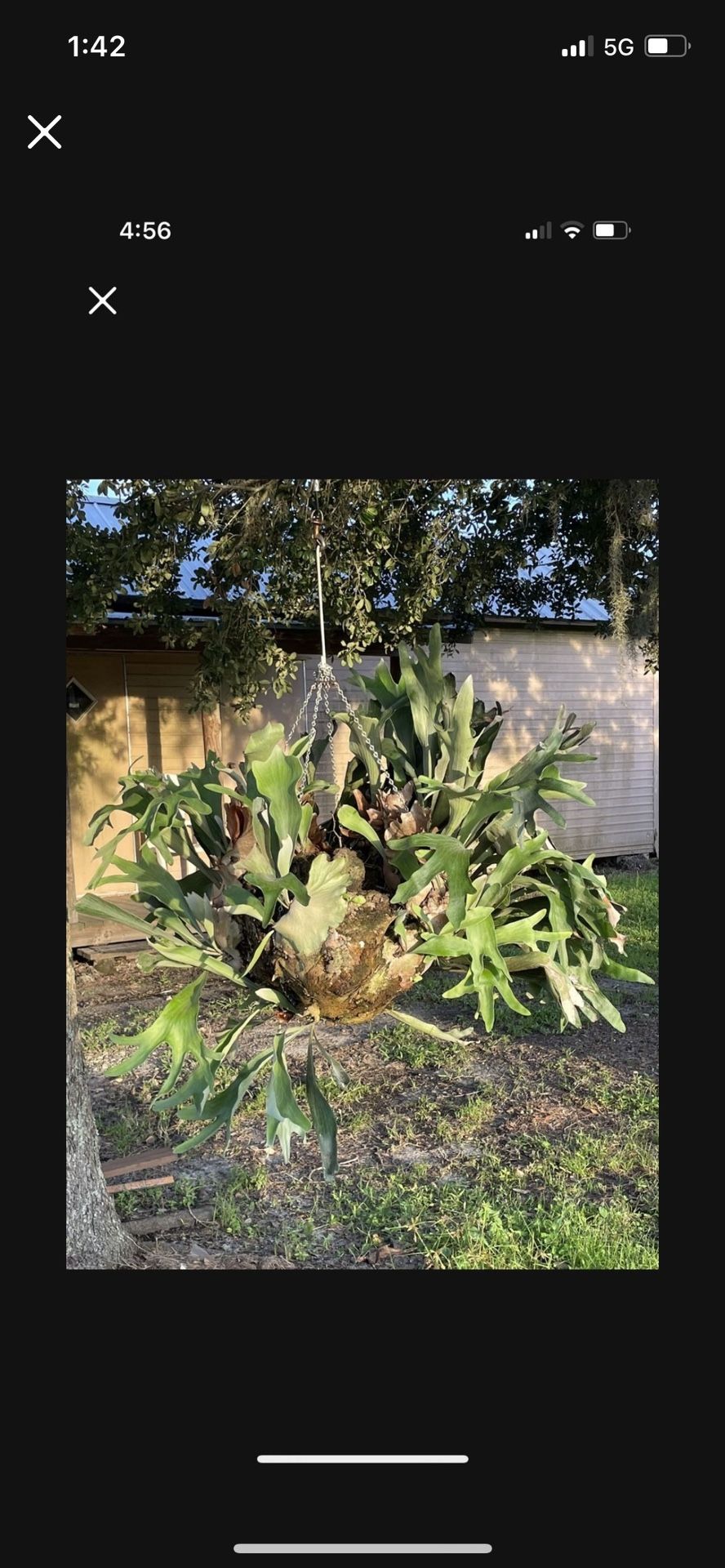Close the full-screen photo viewer
Screen dimensions: 725x1568
(x=45, y=131)
